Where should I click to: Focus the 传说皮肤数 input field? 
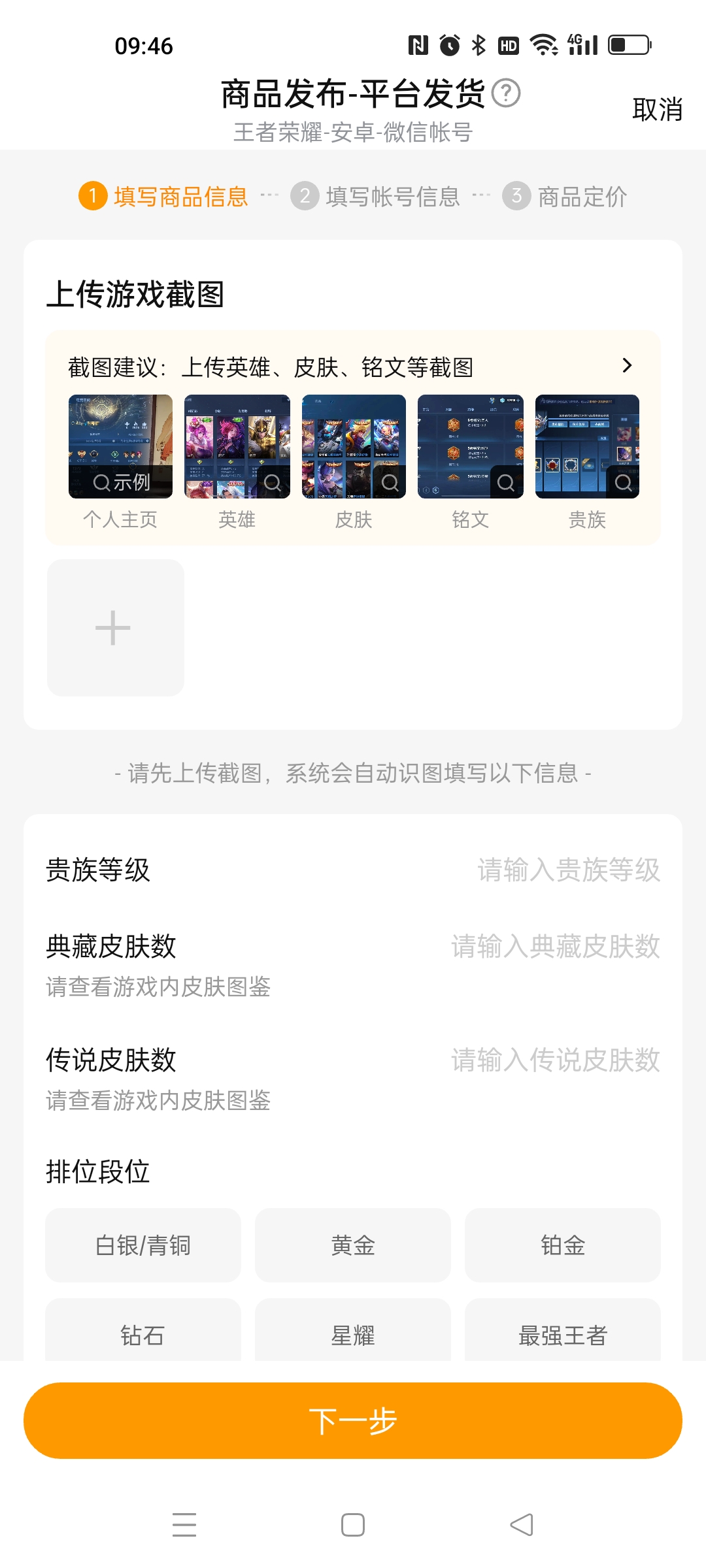pos(555,1060)
